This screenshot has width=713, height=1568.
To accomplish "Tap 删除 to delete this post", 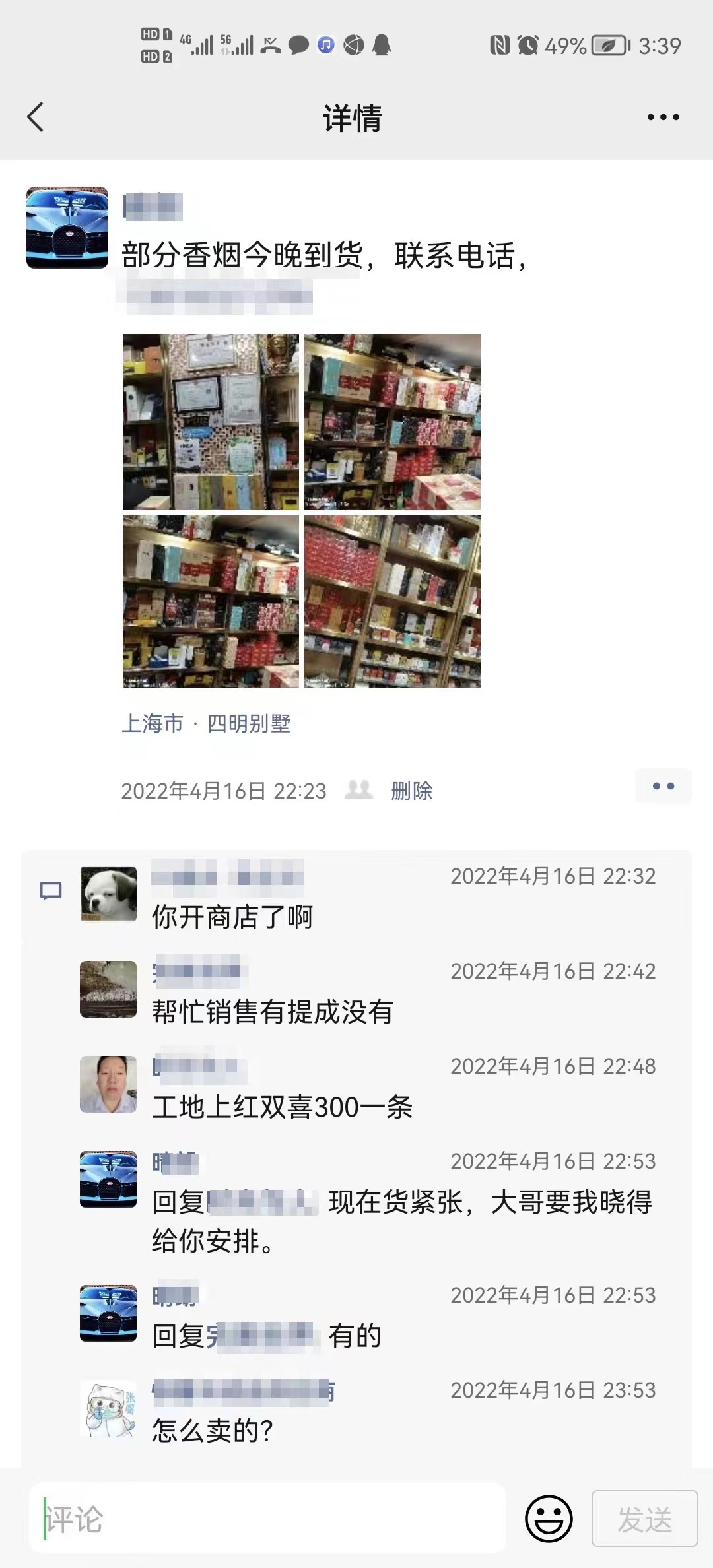I will point(411,790).
